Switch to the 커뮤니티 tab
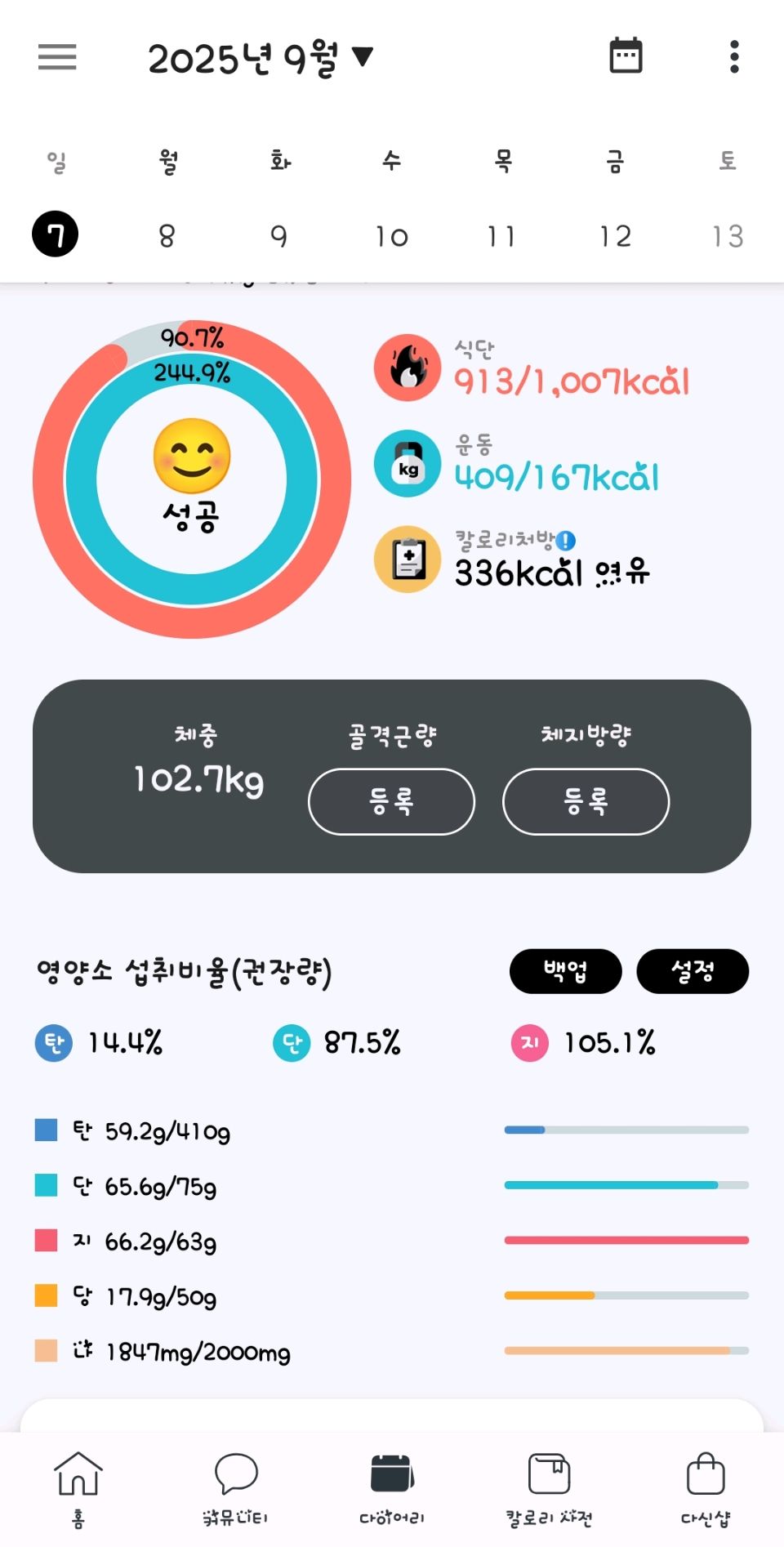784x1547 pixels. click(235, 1488)
